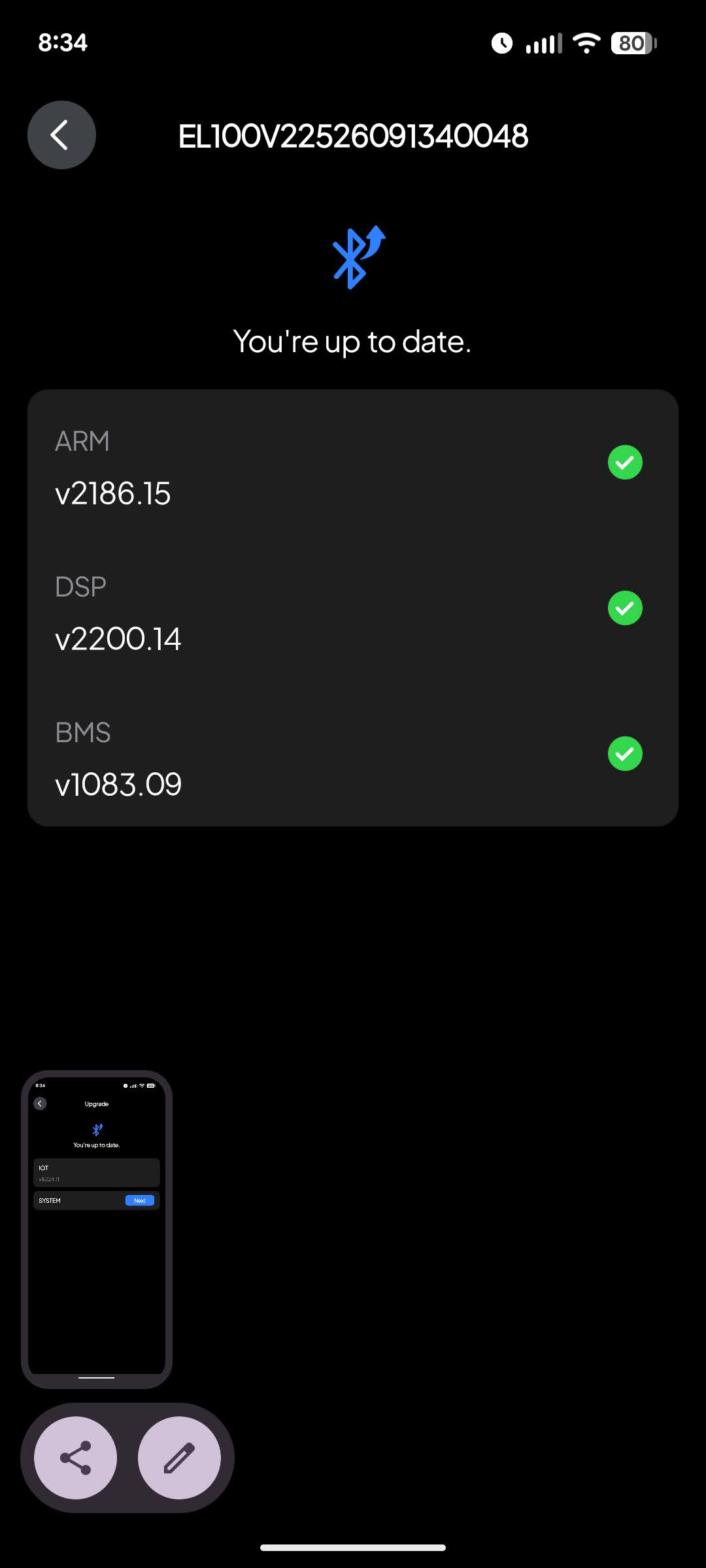Viewport: 706px width, 1568px height.
Task: Edit the captured screenshot
Action: [179, 1458]
